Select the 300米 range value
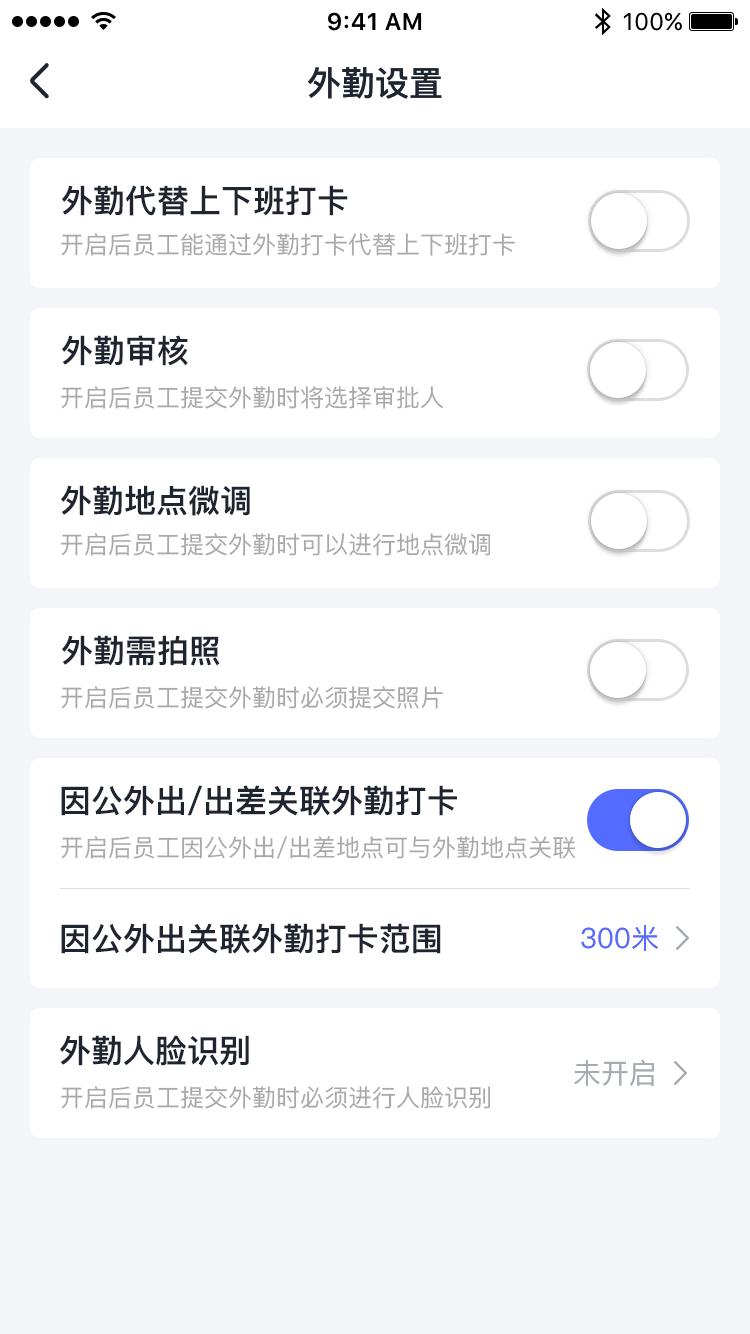This screenshot has width=750, height=1334. [x=618, y=938]
